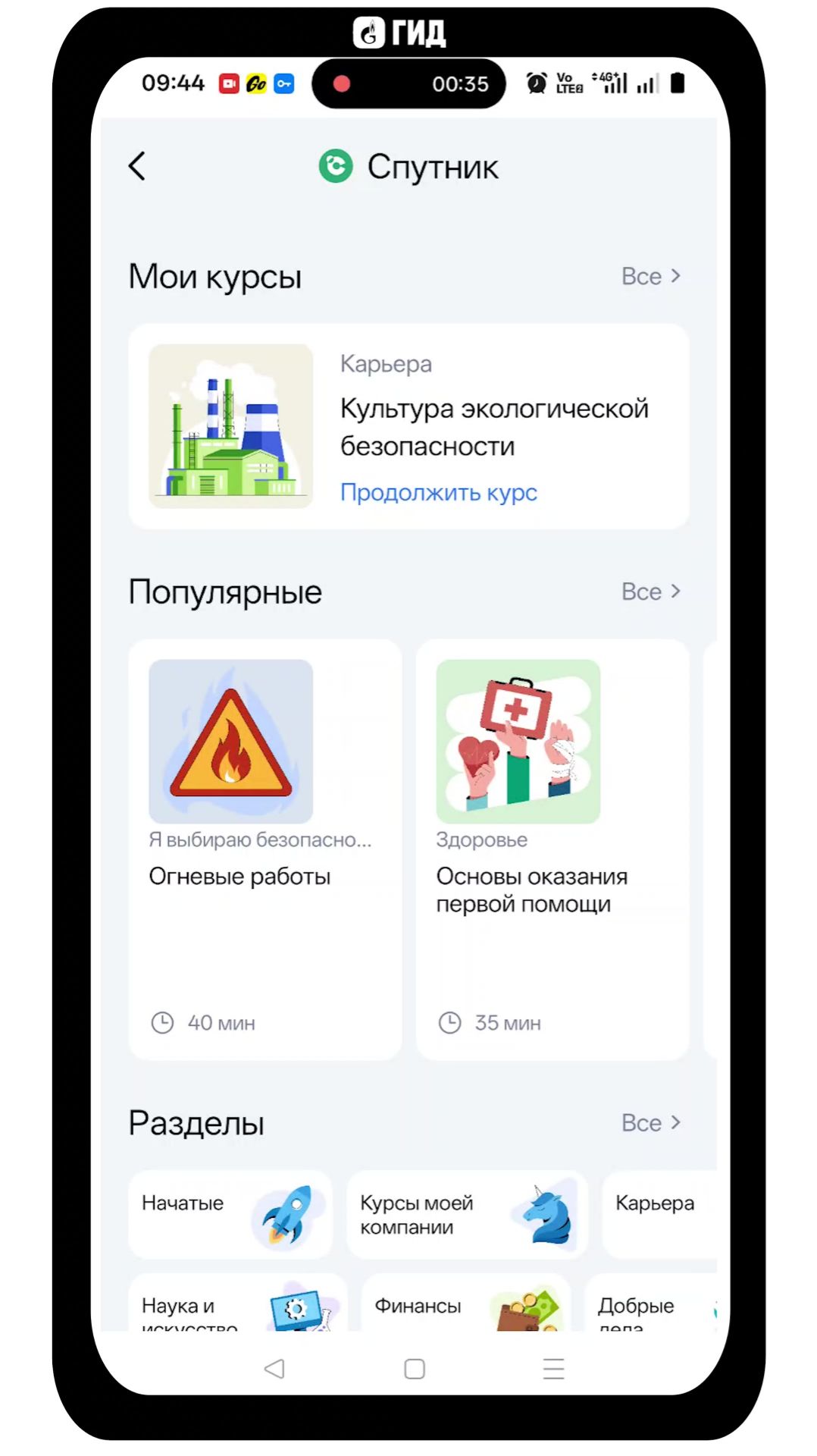The height and width of the screenshot is (1456, 817).
Task: Open all courses in Мои курсы
Action: pos(650,277)
